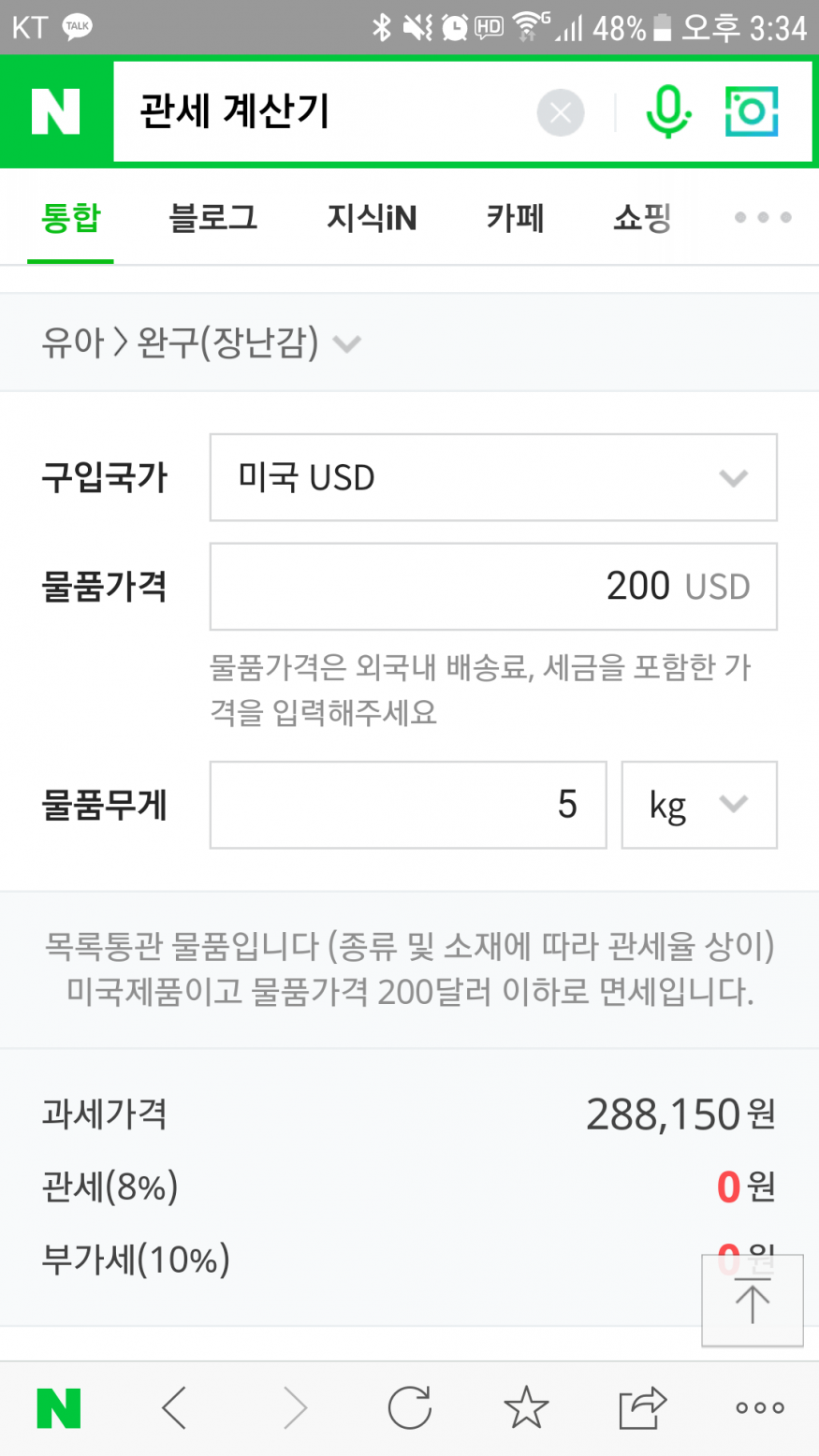
Task: Open the 구입국가 country dropdown
Action: [493, 477]
